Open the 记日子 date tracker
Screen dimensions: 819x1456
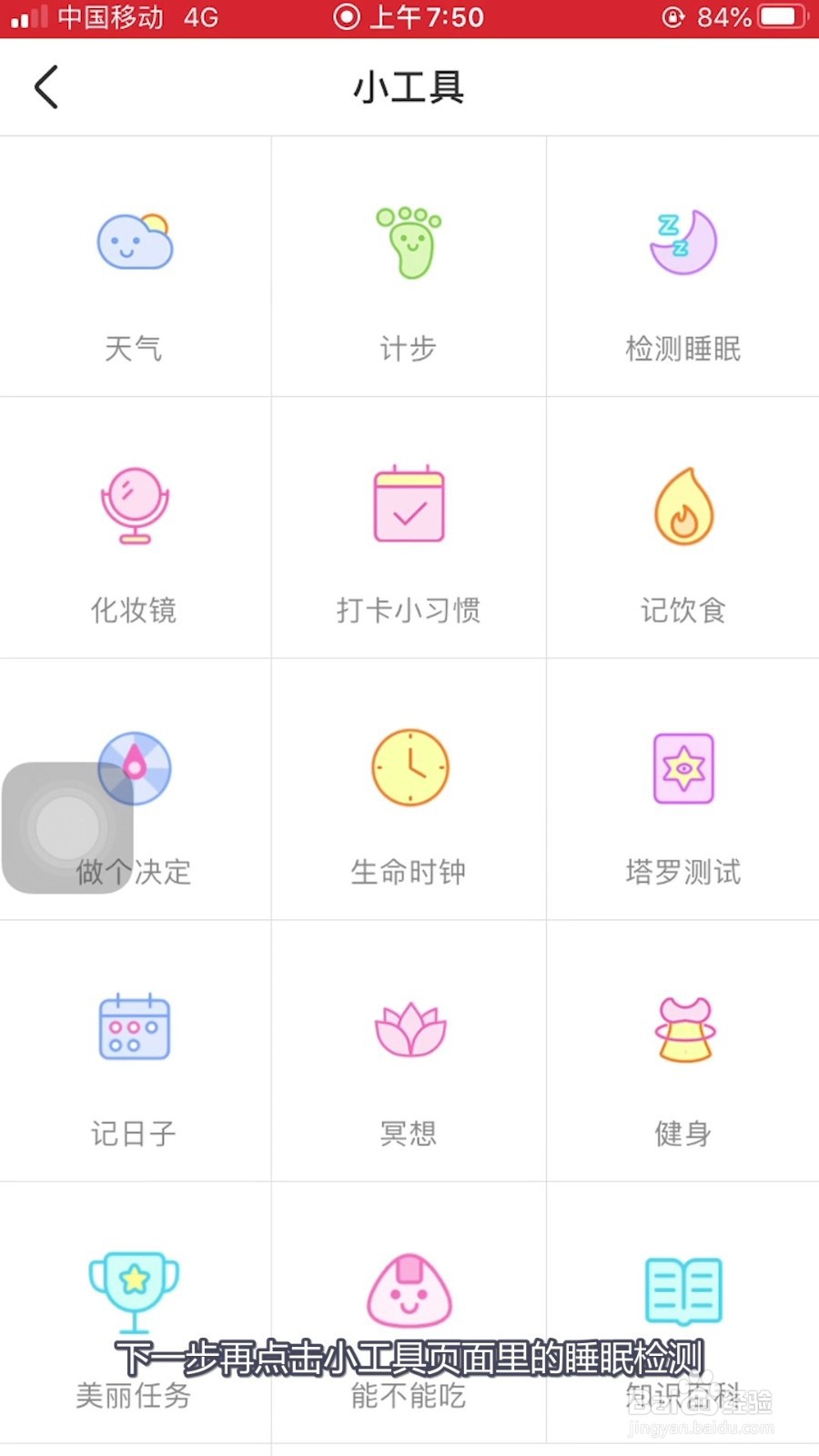click(x=135, y=1051)
